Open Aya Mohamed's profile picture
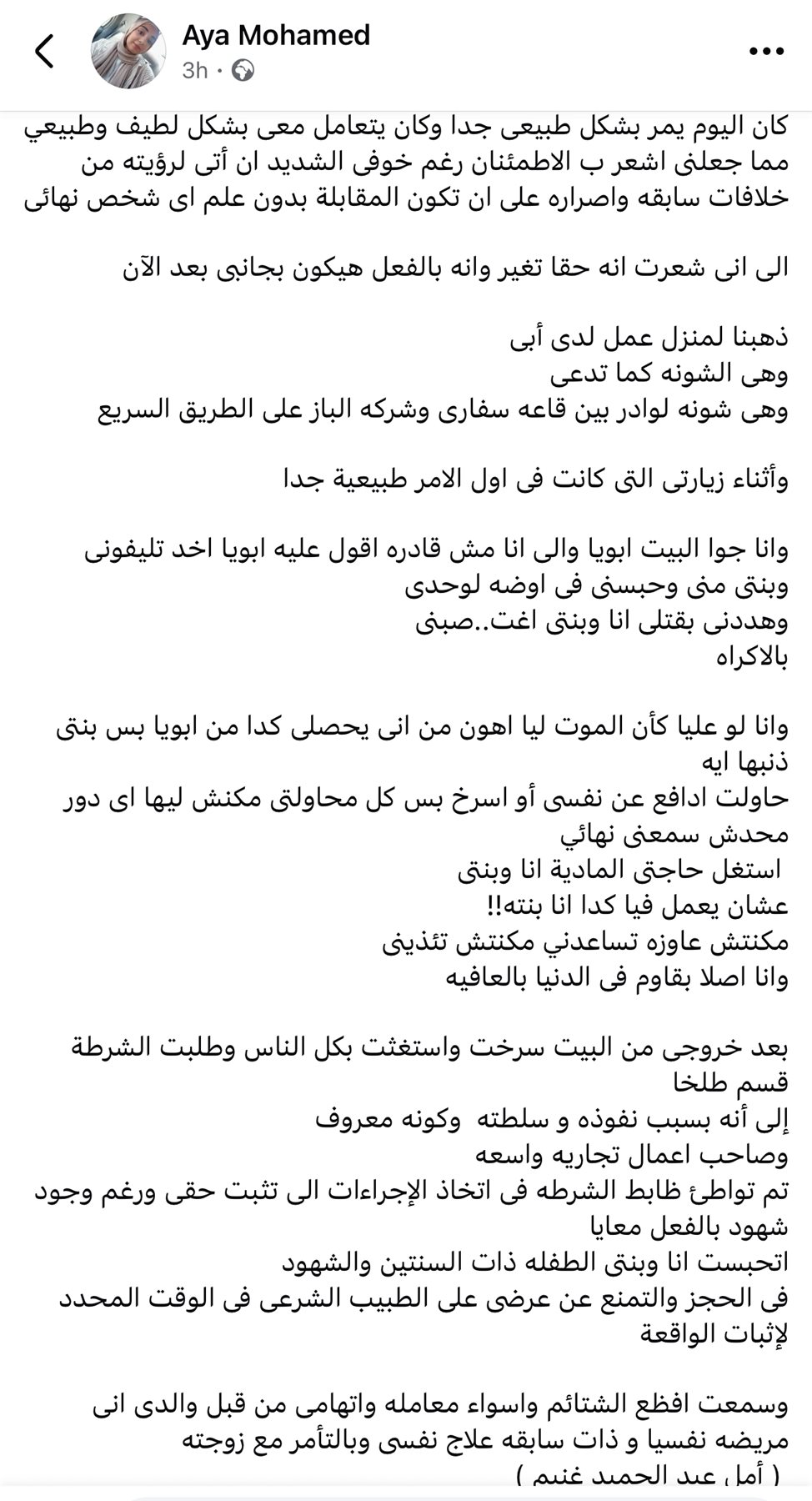 point(128,51)
